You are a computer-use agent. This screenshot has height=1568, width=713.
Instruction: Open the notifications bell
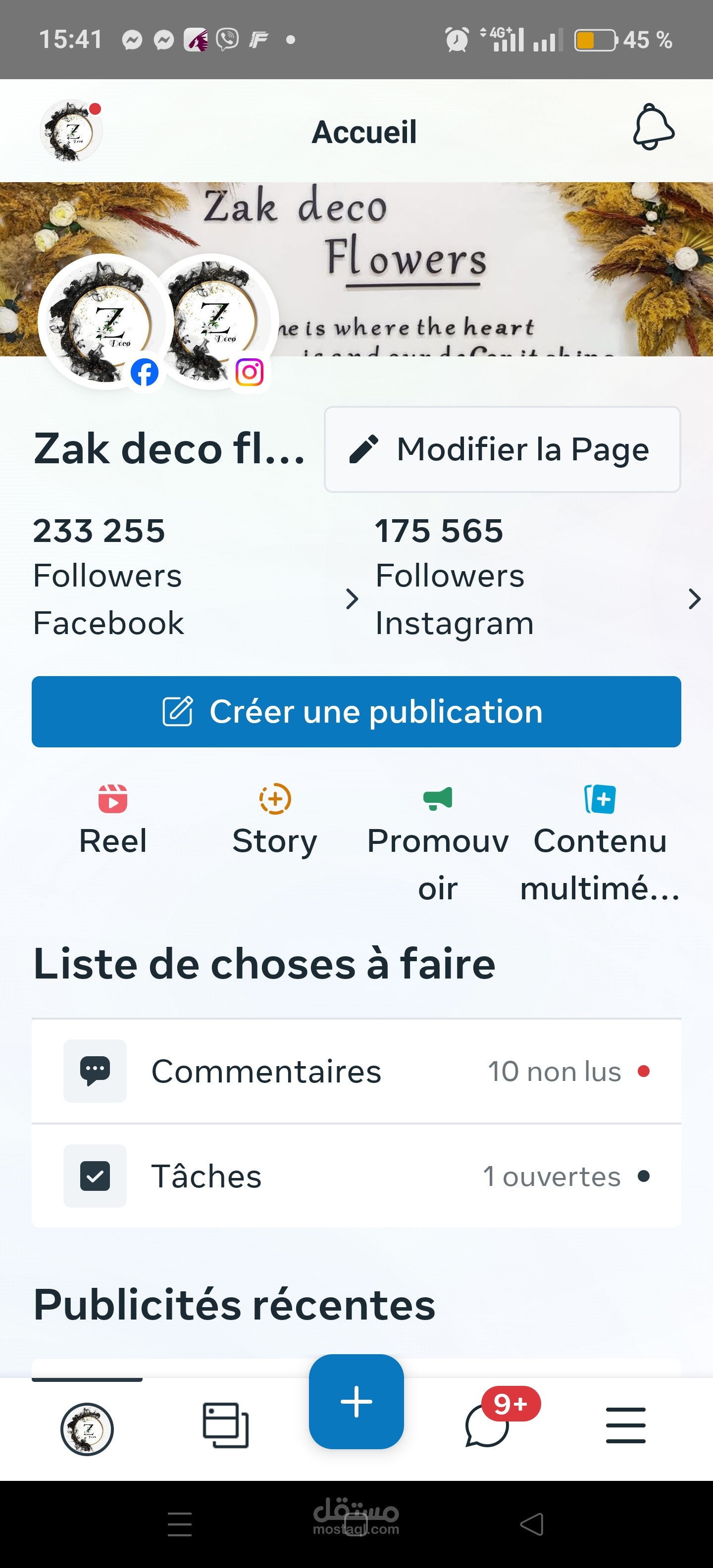pos(653,127)
